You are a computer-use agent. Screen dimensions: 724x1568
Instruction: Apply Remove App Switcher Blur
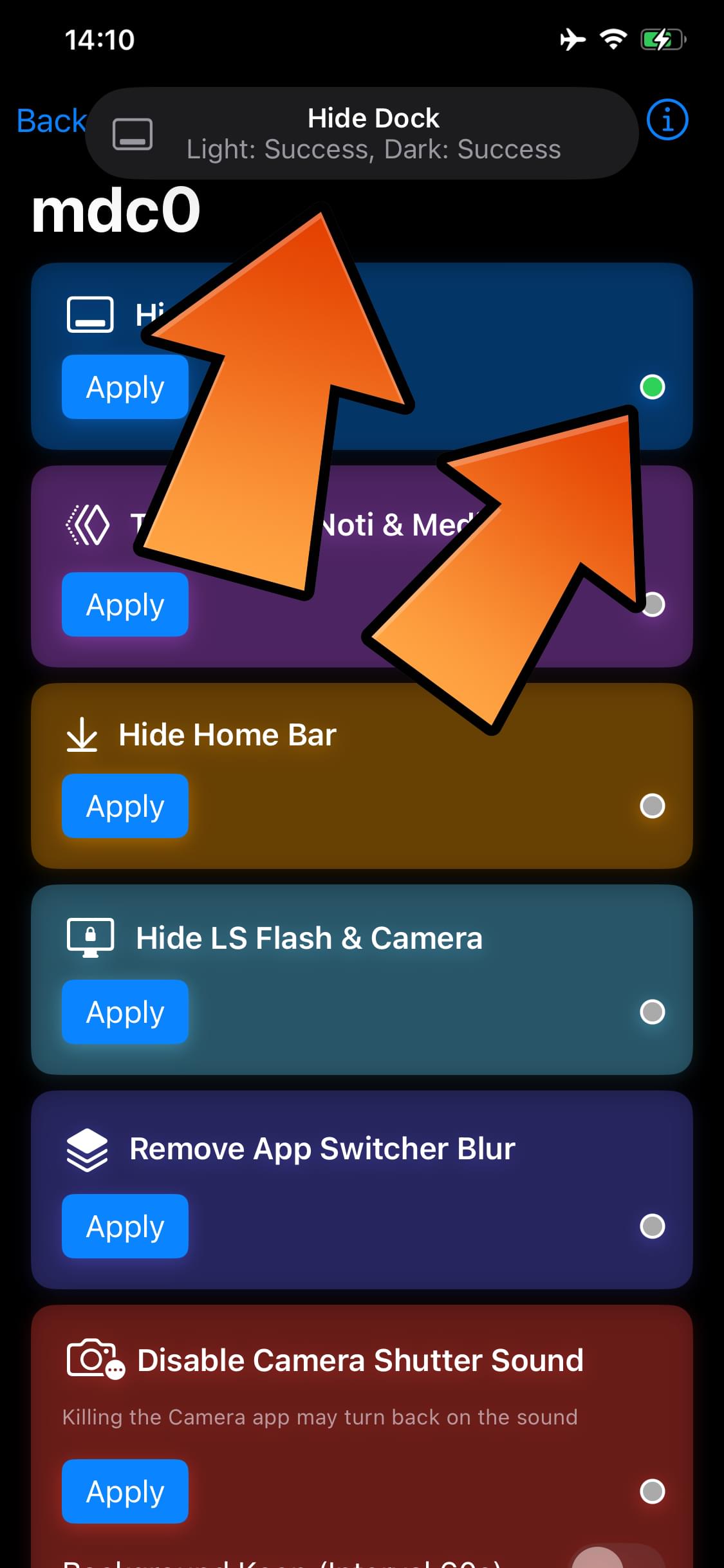tap(125, 1226)
